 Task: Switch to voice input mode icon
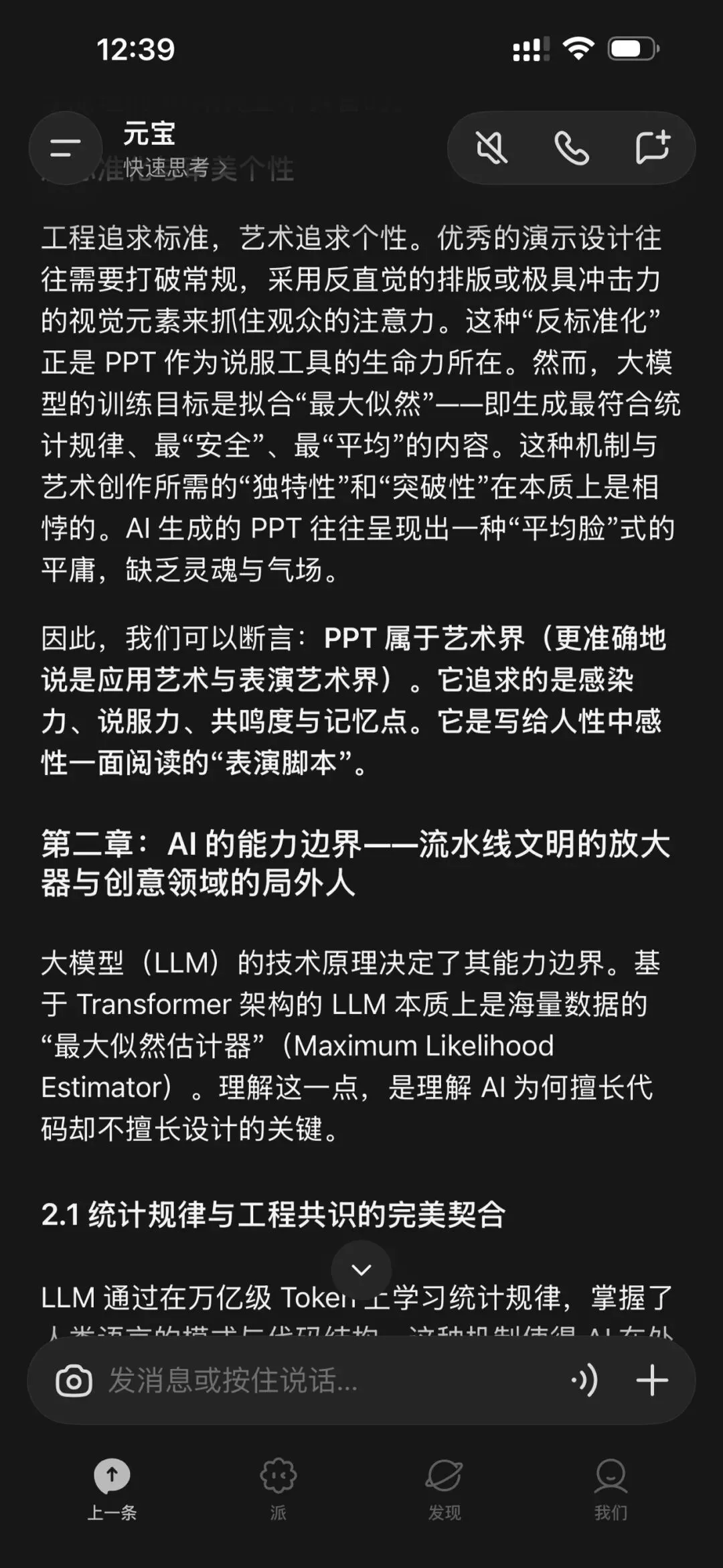pos(584,1381)
